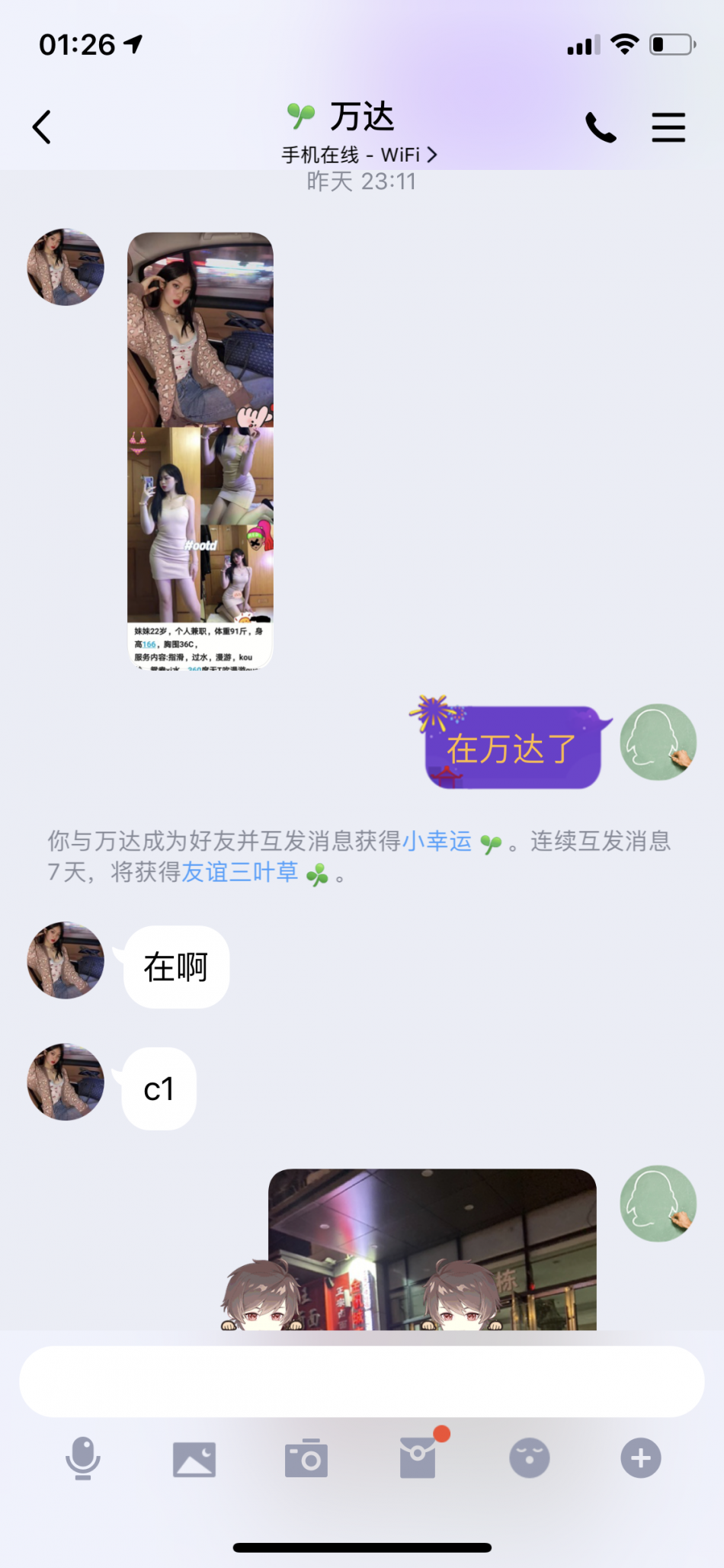This screenshot has width=724, height=1568.
Task: Open the photo gallery picker
Action: click(194, 1459)
